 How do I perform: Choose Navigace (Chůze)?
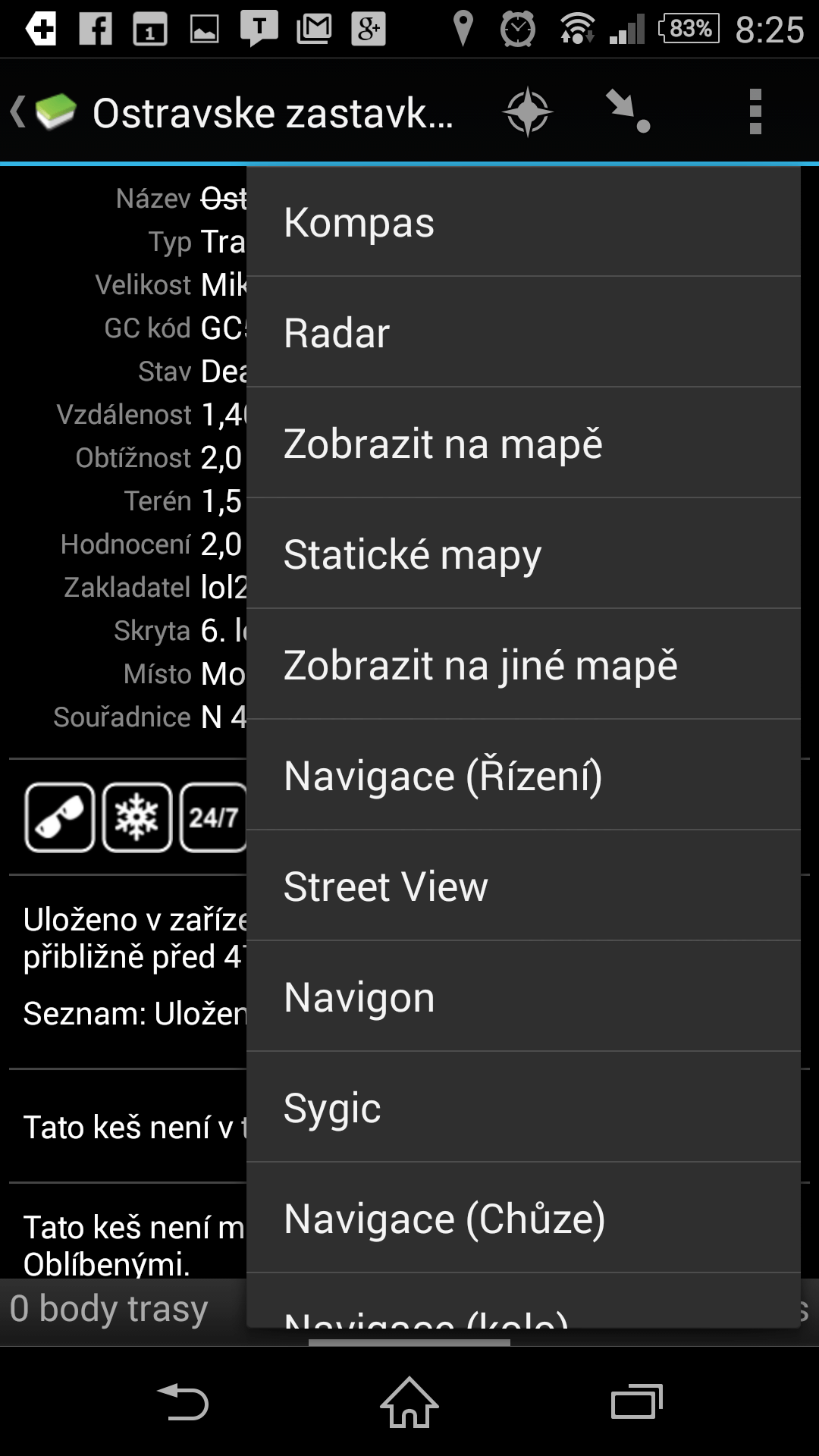click(523, 1219)
